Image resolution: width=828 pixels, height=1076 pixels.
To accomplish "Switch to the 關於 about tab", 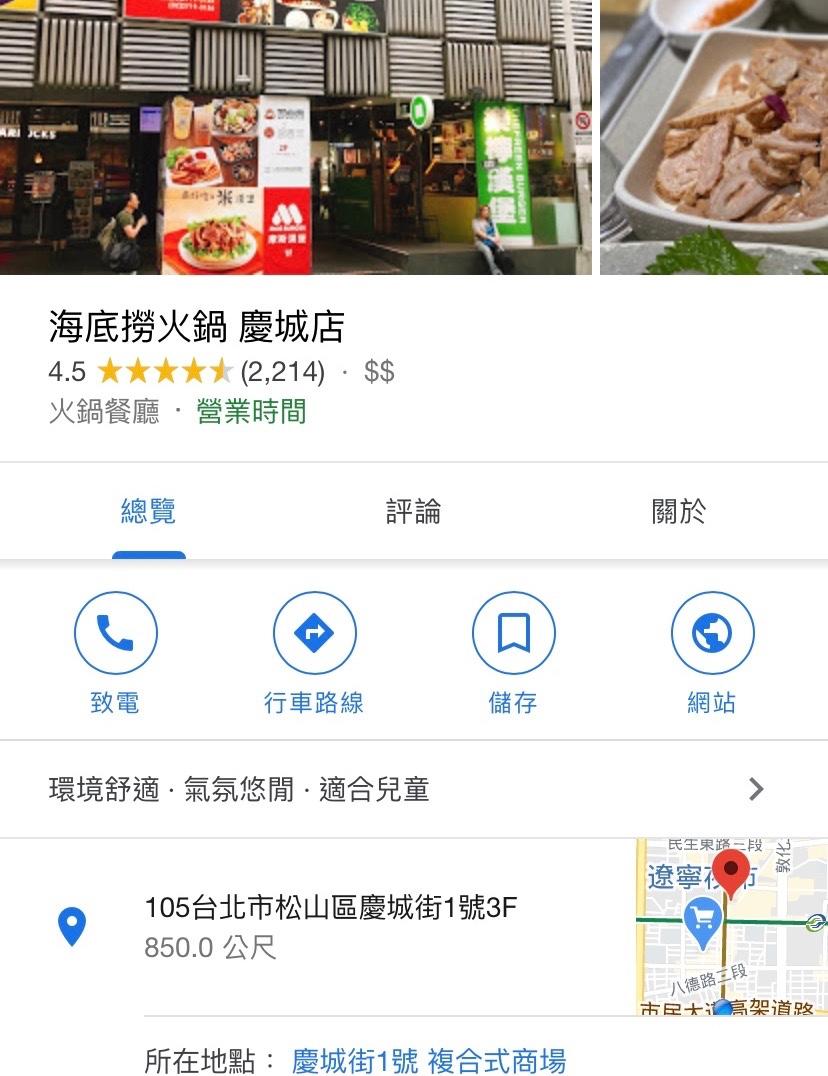I will click(x=678, y=512).
